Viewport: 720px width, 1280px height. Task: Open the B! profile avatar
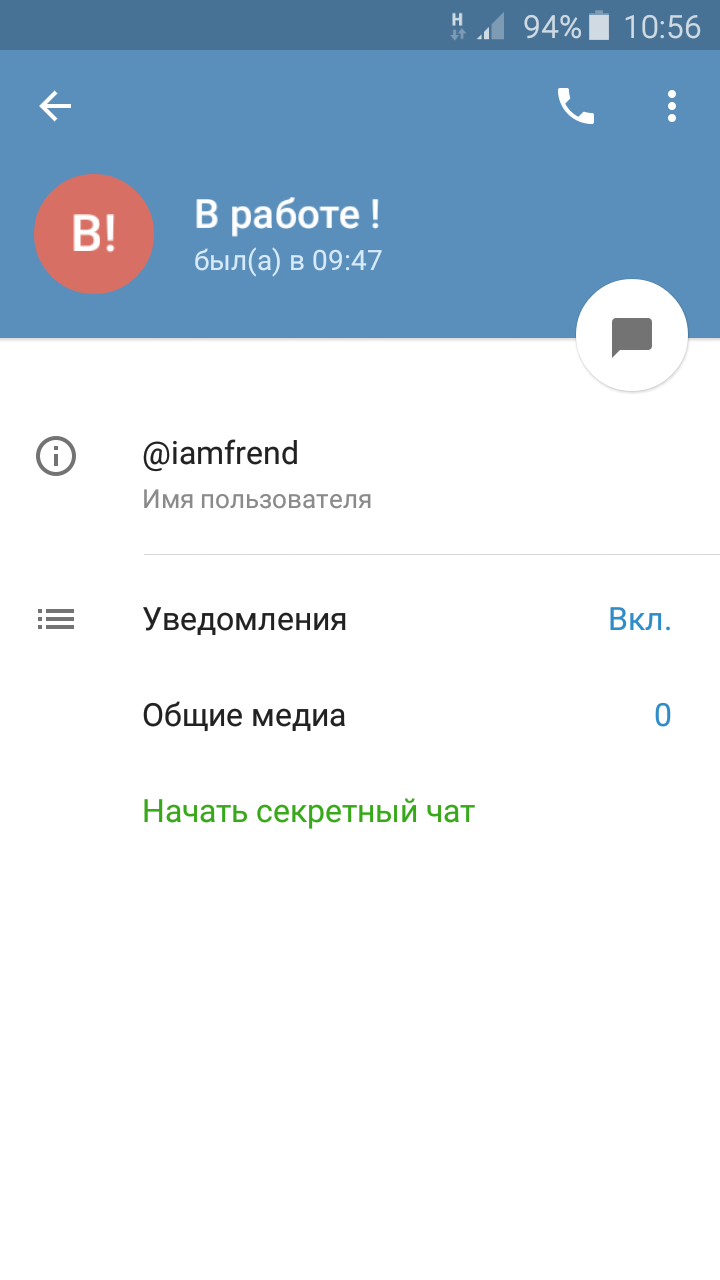(94, 234)
